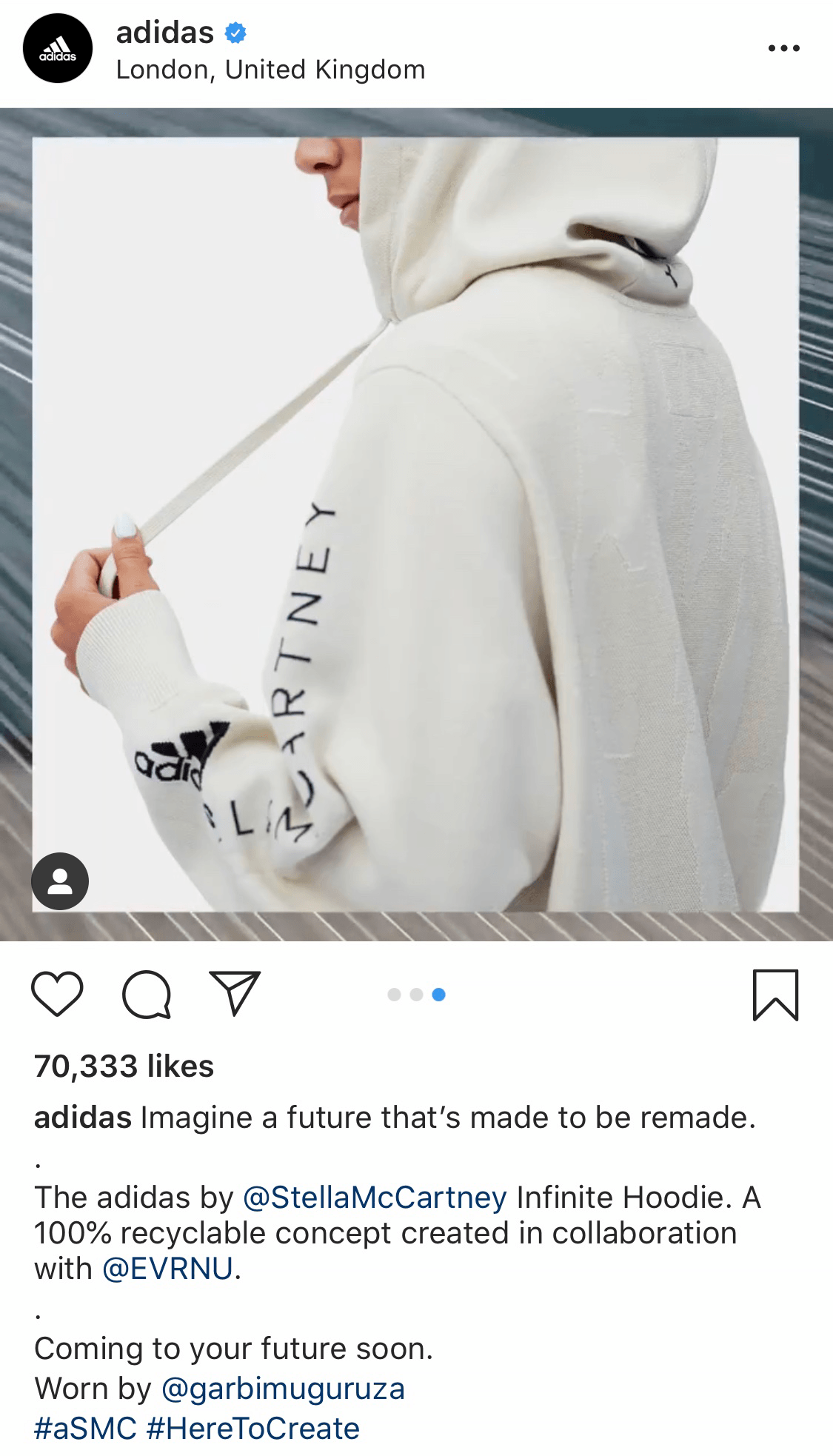Open the adidas username at top
This screenshot has height=1456, width=833.
(165, 33)
